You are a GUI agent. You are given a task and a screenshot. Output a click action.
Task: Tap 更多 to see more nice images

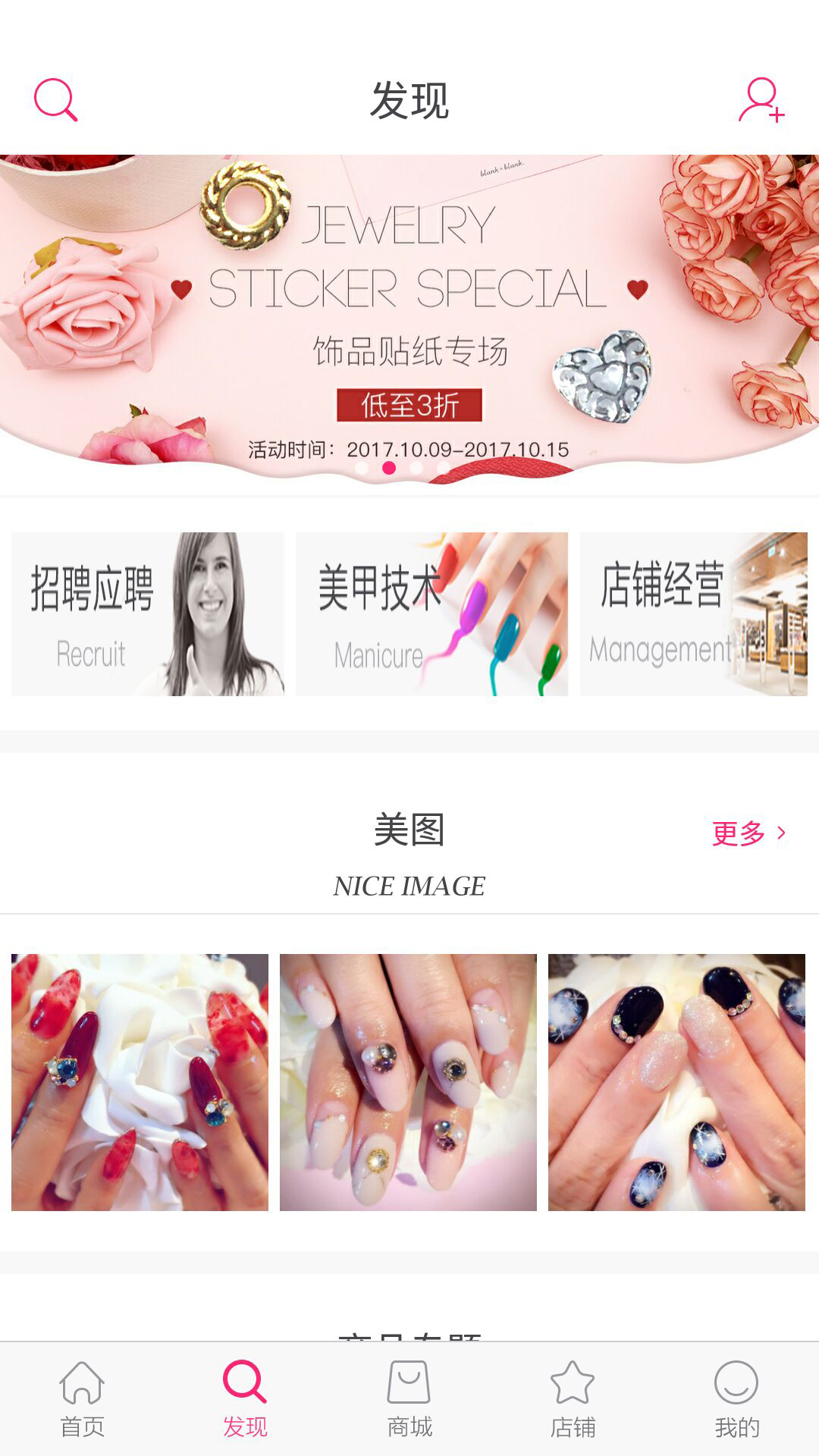point(748,833)
